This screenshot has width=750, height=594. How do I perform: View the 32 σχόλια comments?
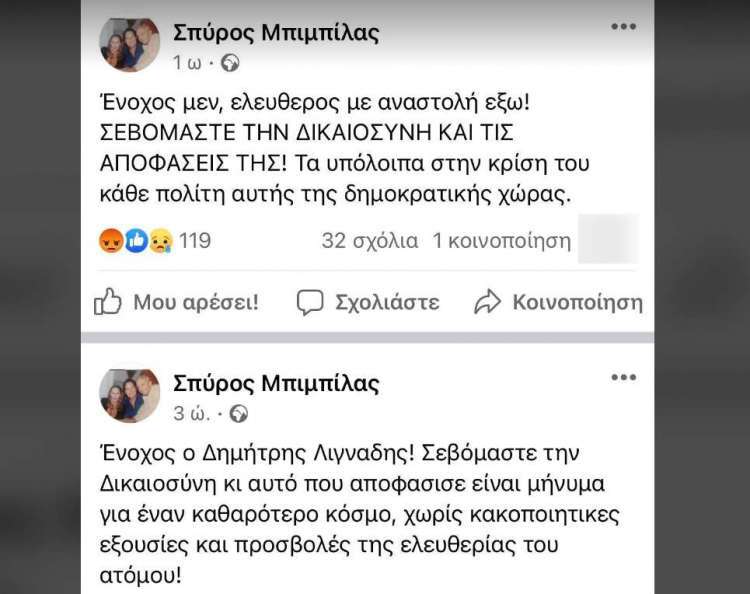[370, 241]
